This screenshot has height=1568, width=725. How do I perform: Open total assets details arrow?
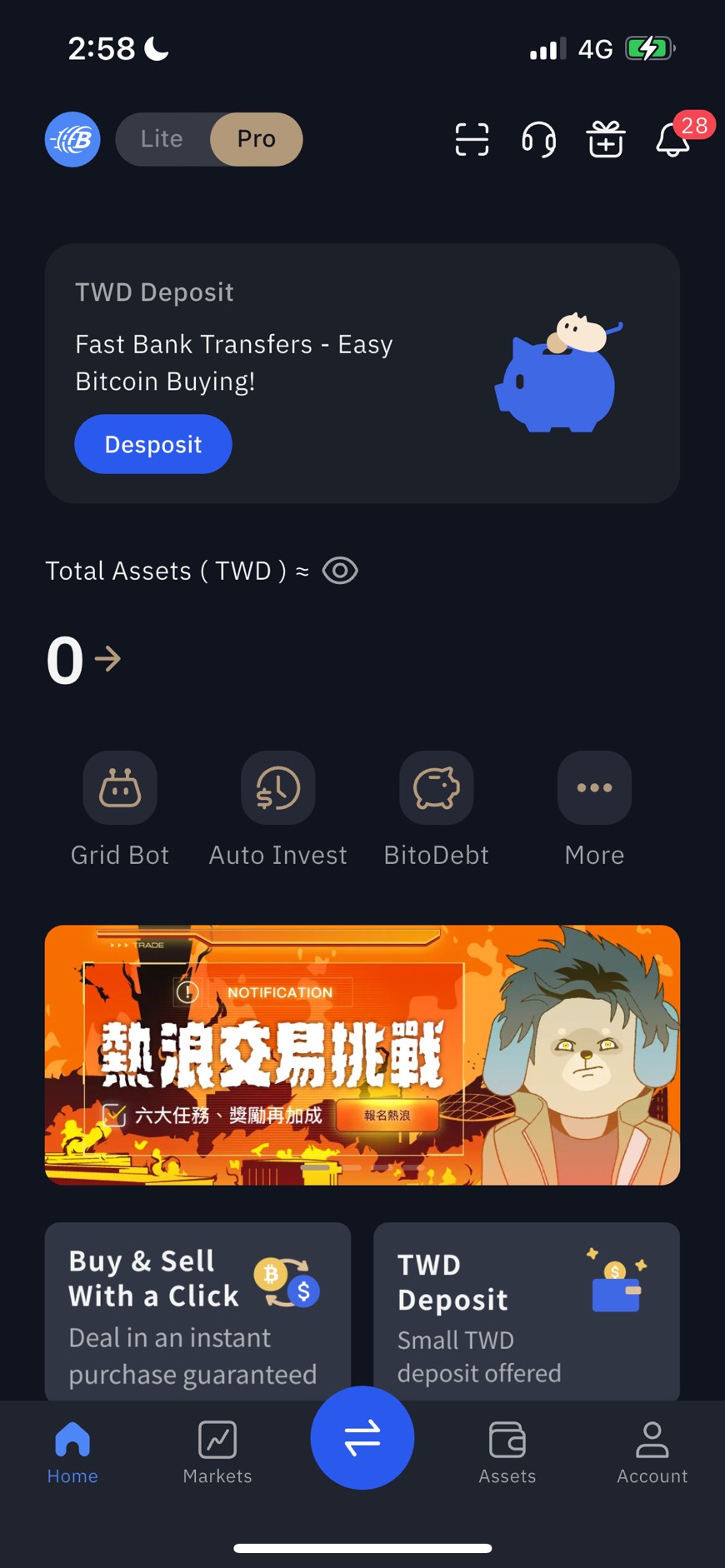[x=108, y=659]
